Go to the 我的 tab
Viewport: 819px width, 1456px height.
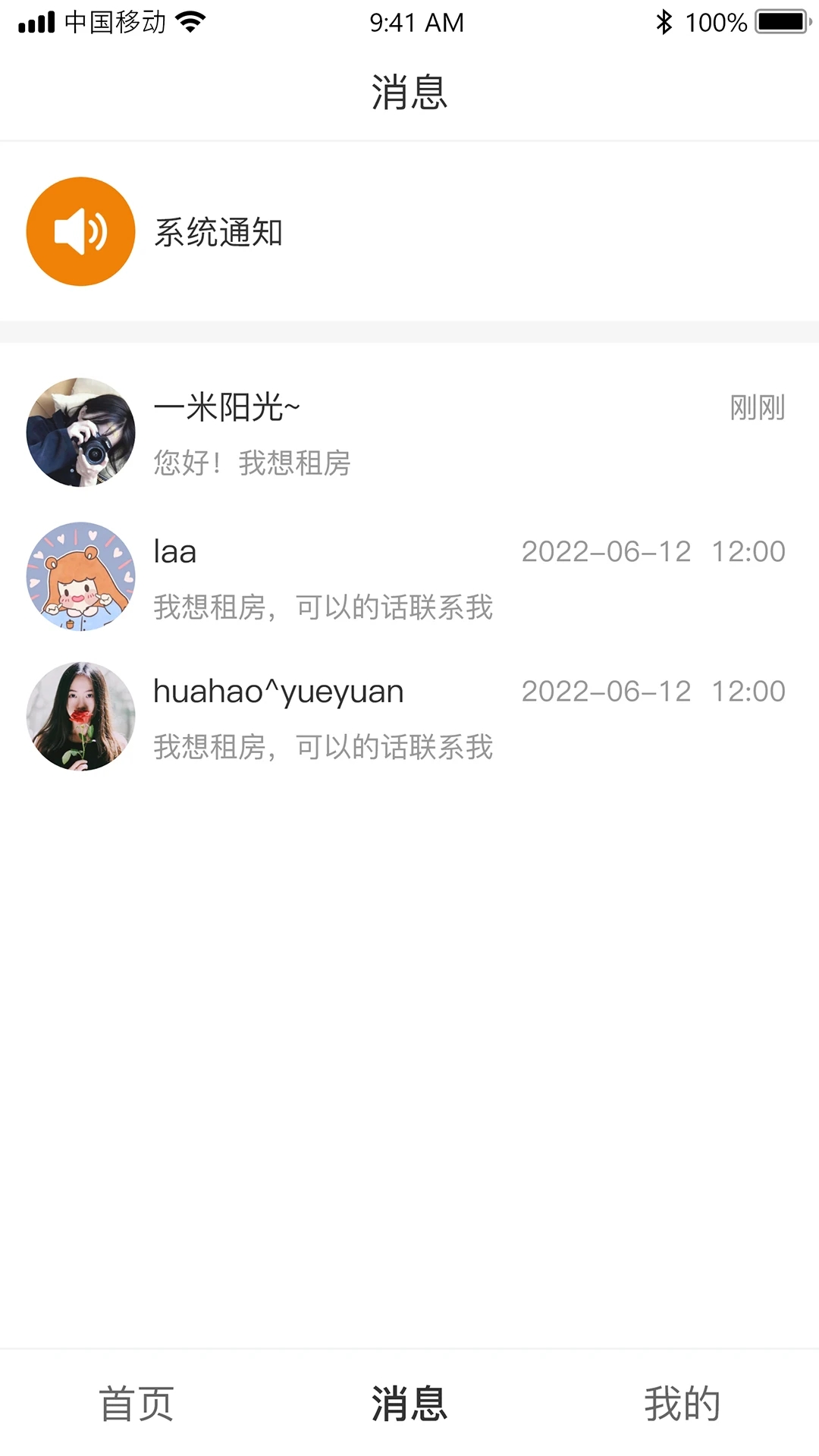[682, 1403]
